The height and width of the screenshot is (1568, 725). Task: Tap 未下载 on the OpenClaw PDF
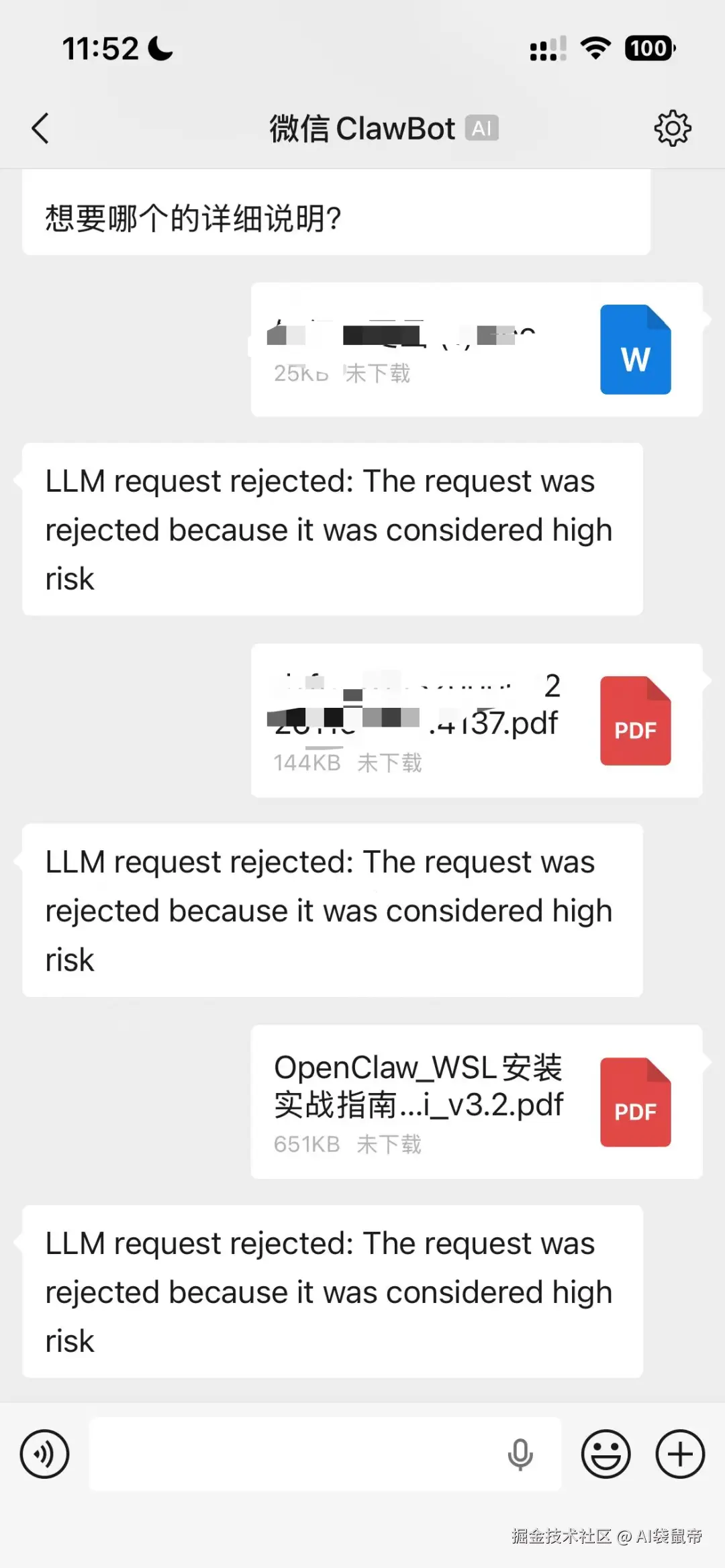click(389, 1145)
